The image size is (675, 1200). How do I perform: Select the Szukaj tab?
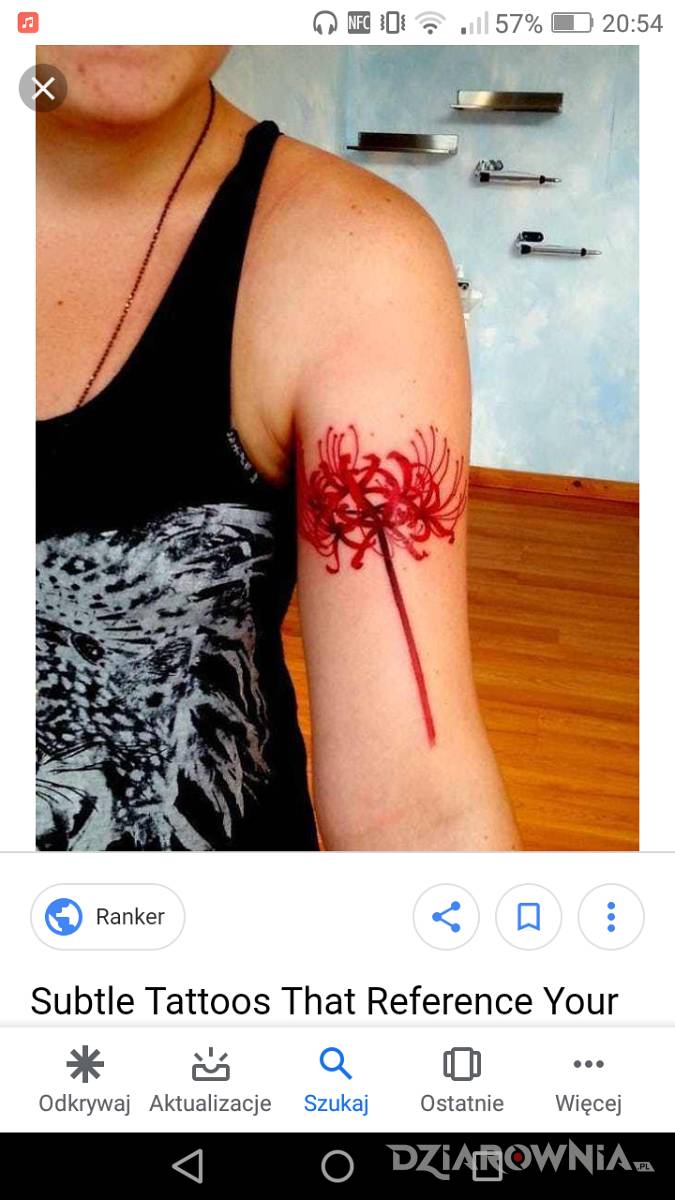click(x=336, y=1081)
